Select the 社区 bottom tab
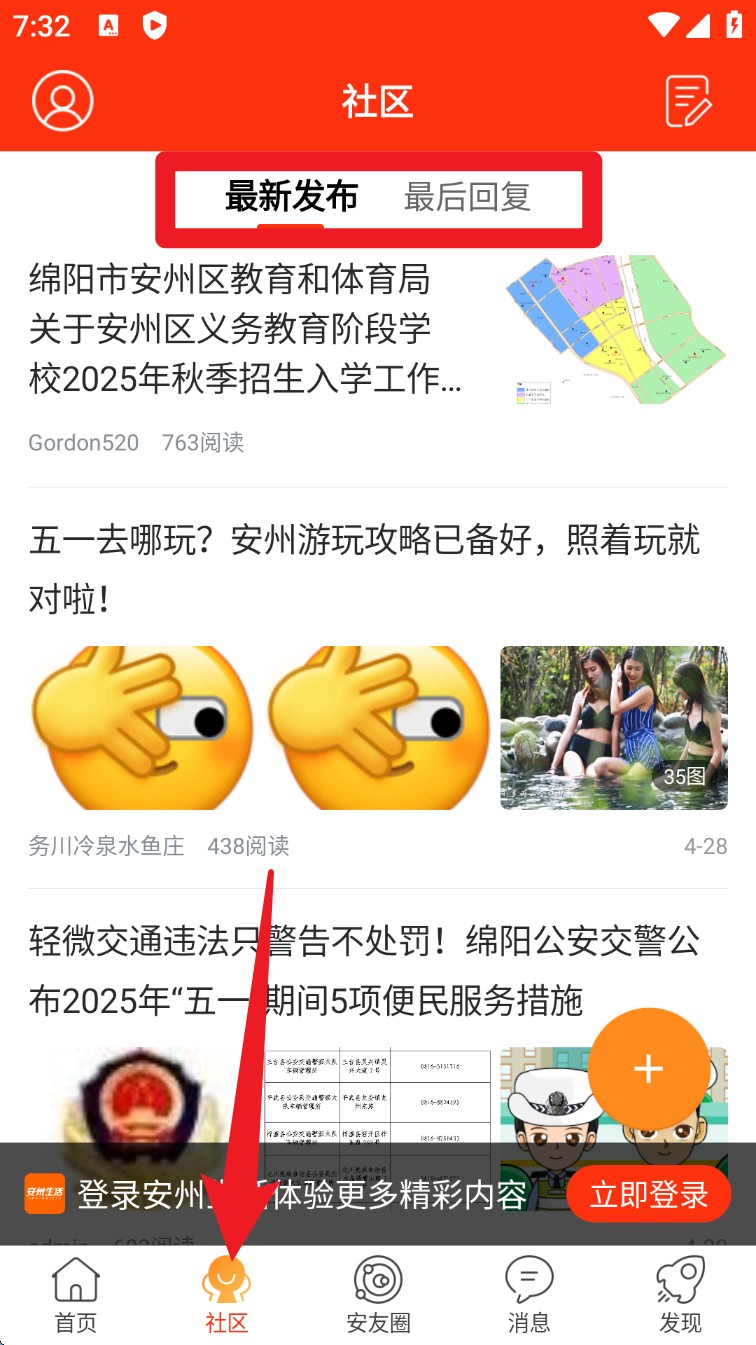This screenshot has height=1345, width=756. point(227,1296)
